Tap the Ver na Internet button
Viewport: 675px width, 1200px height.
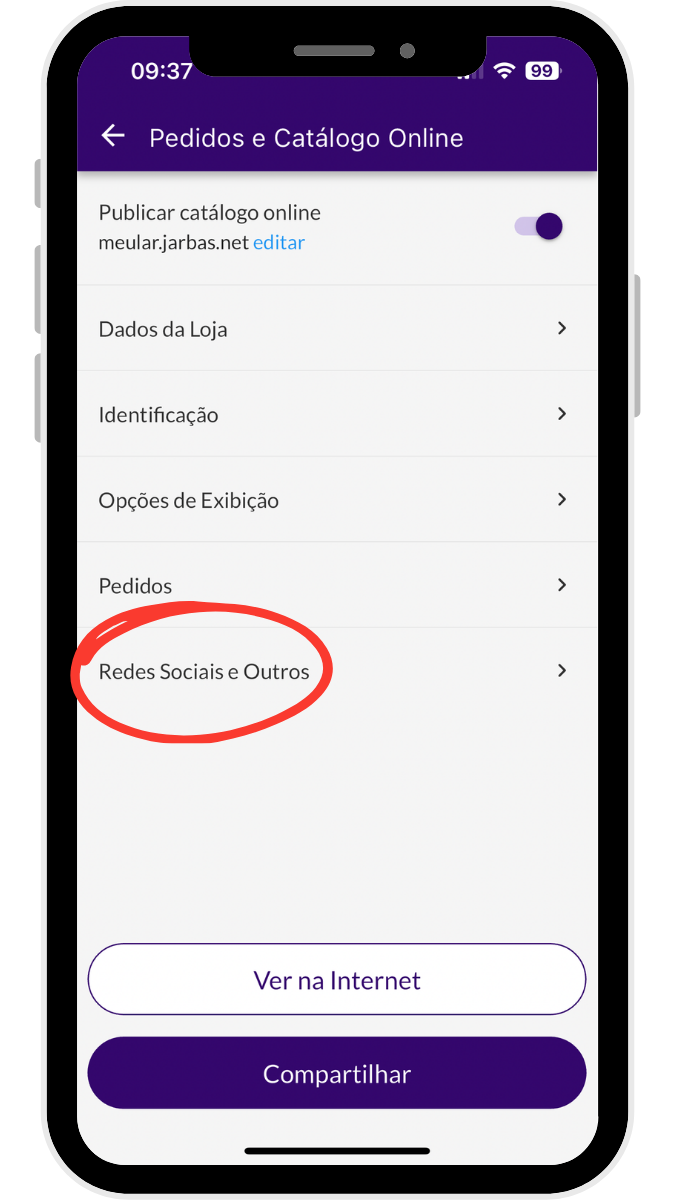click(x=337, y=980)
